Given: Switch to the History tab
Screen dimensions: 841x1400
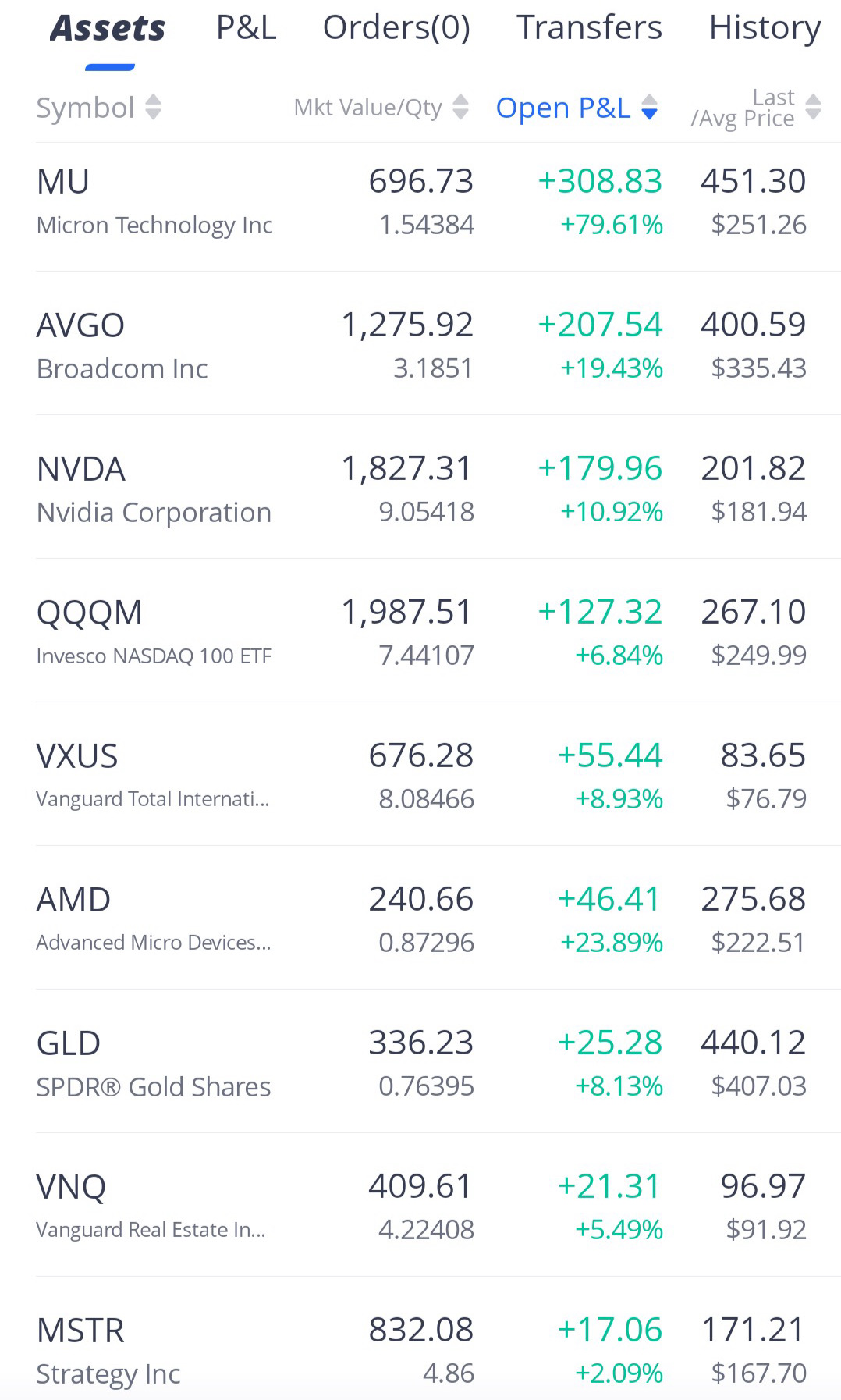Looking at the screenshot, I should (765, 28).
